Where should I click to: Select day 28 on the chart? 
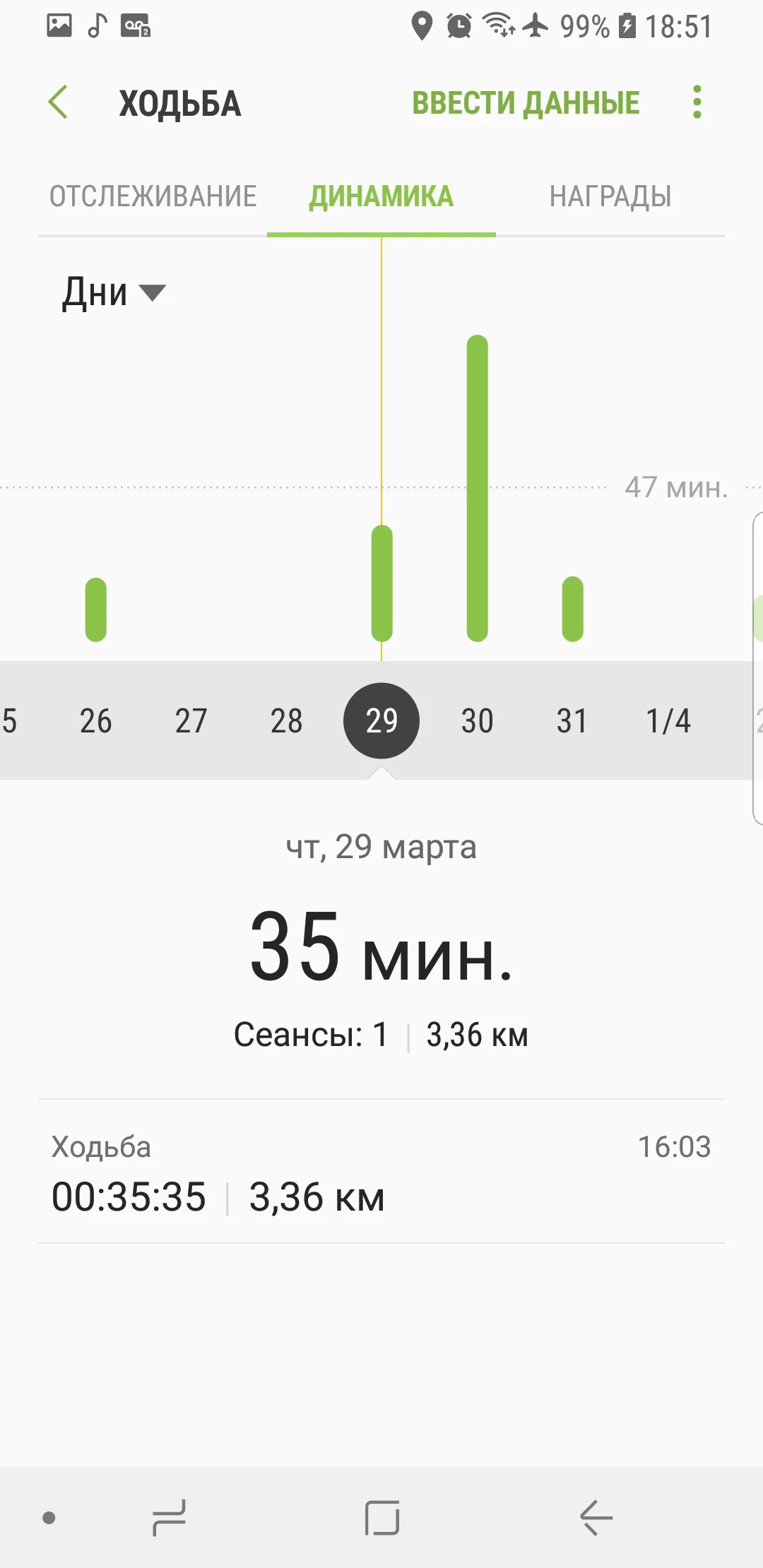click(x=286, y=721)
